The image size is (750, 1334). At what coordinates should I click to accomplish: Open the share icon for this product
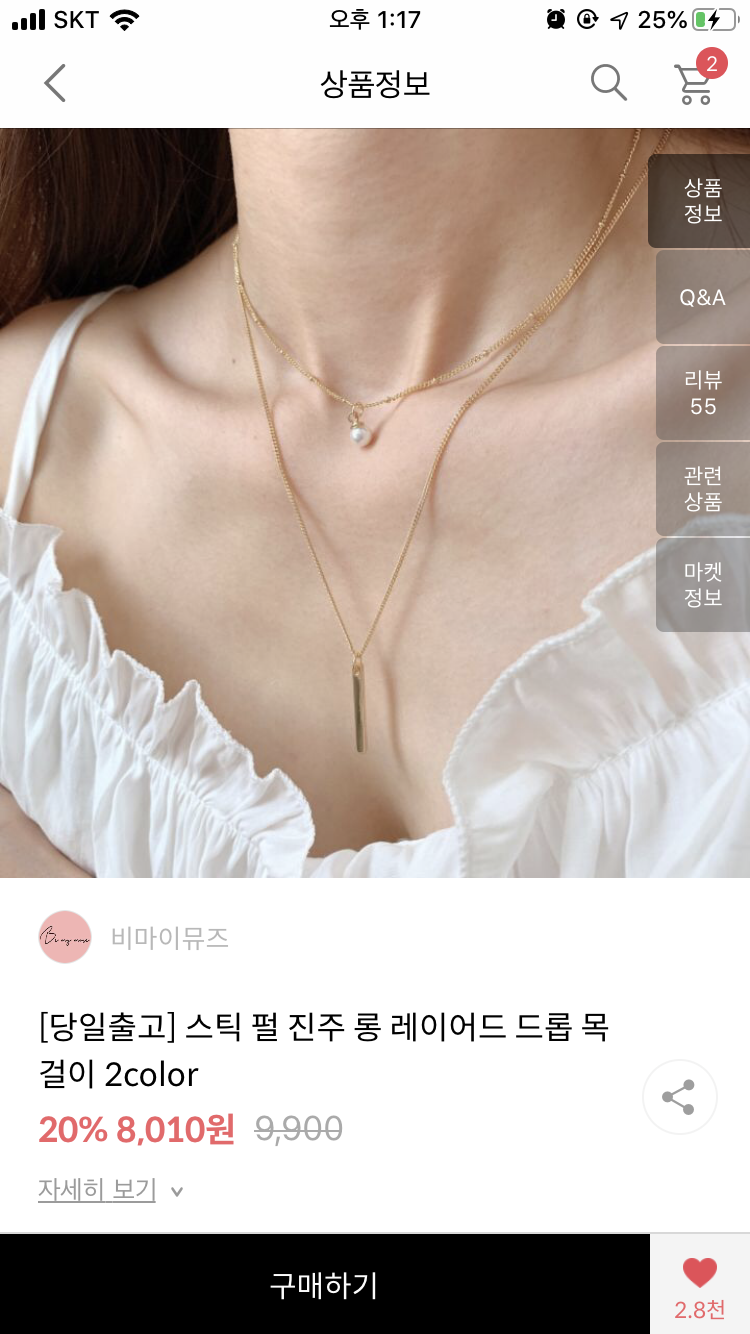click(679, 1096)
